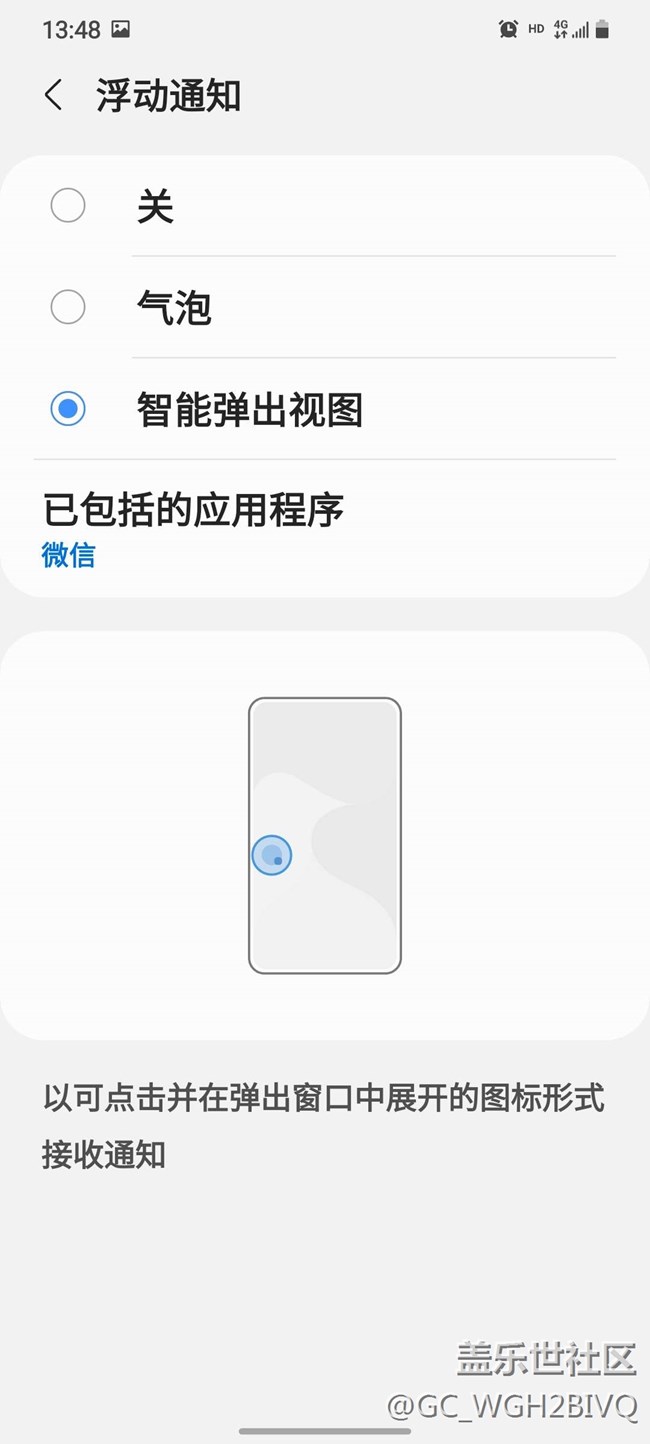Go back from 浮动通知 settings
The image size is (650, 1444).
tap(54, 96)
